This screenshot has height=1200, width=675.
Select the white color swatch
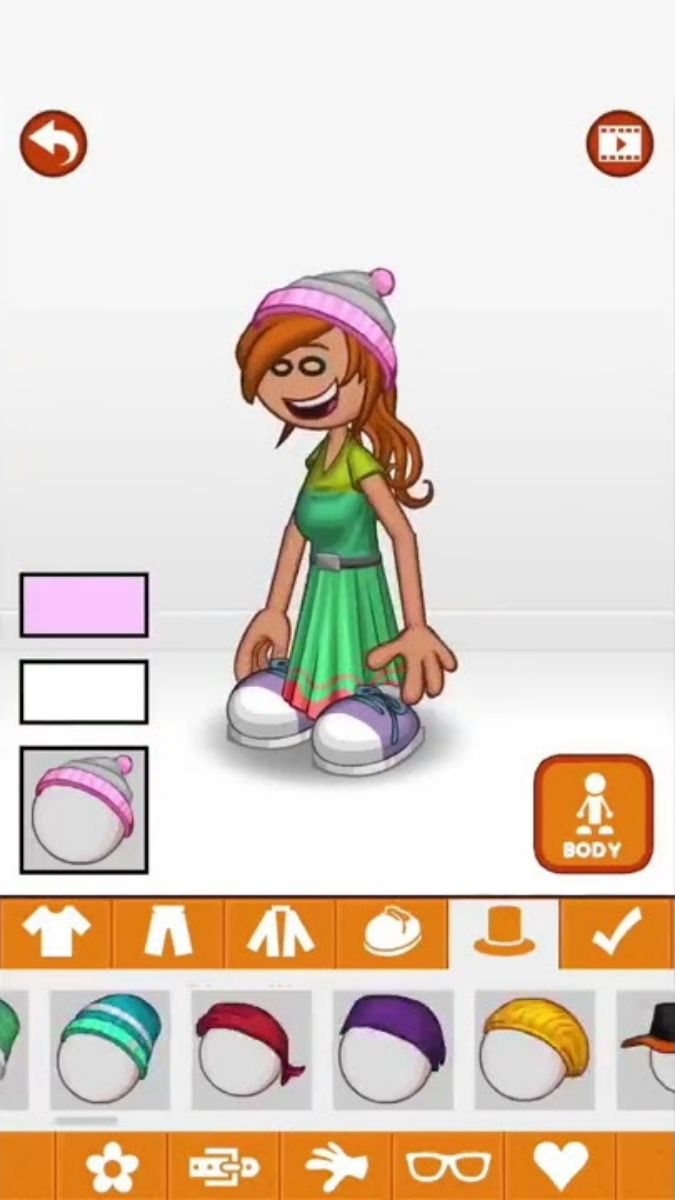click(x=84, y=692)
